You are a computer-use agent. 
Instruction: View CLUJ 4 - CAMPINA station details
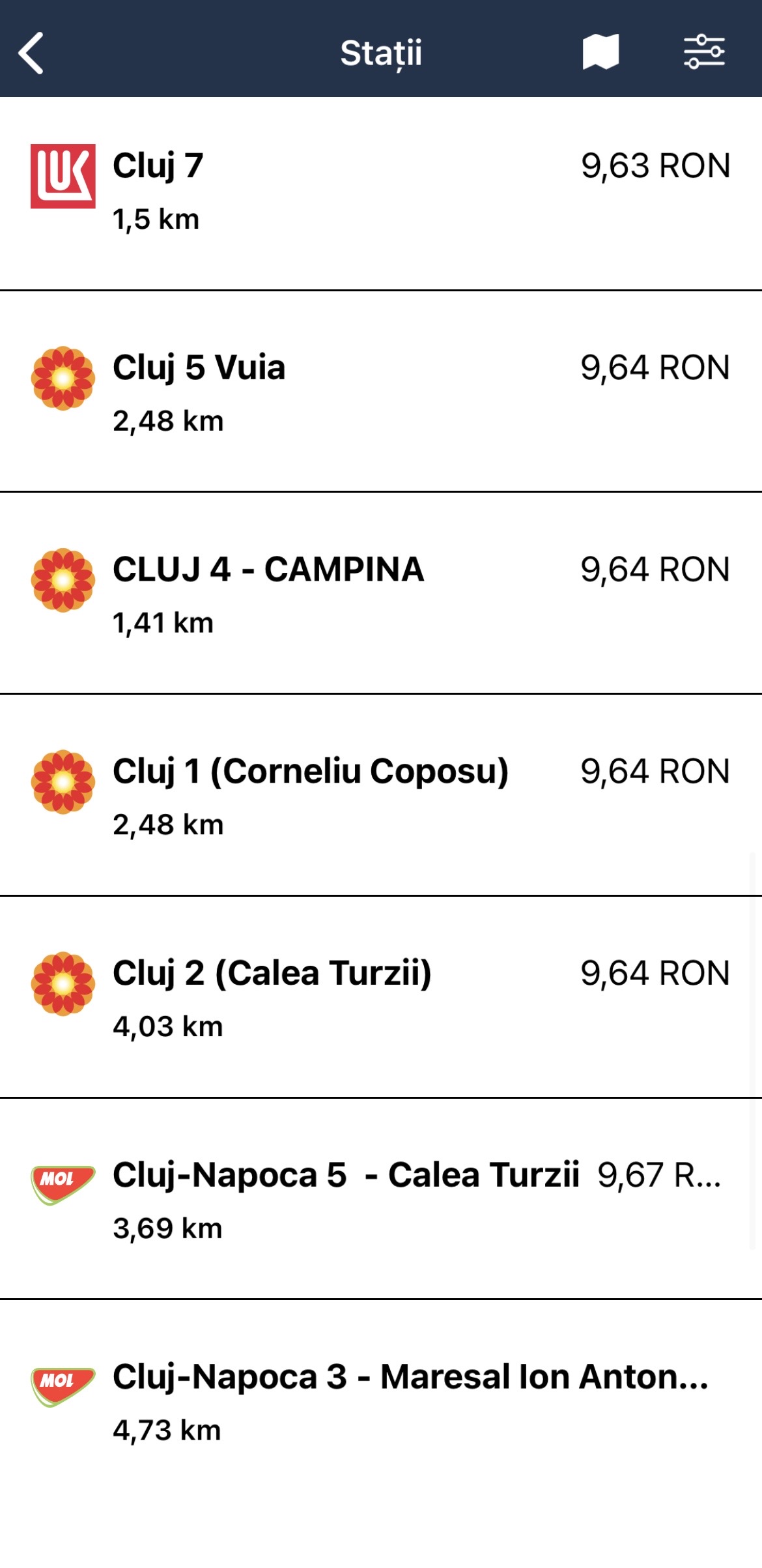pos(380,594)
